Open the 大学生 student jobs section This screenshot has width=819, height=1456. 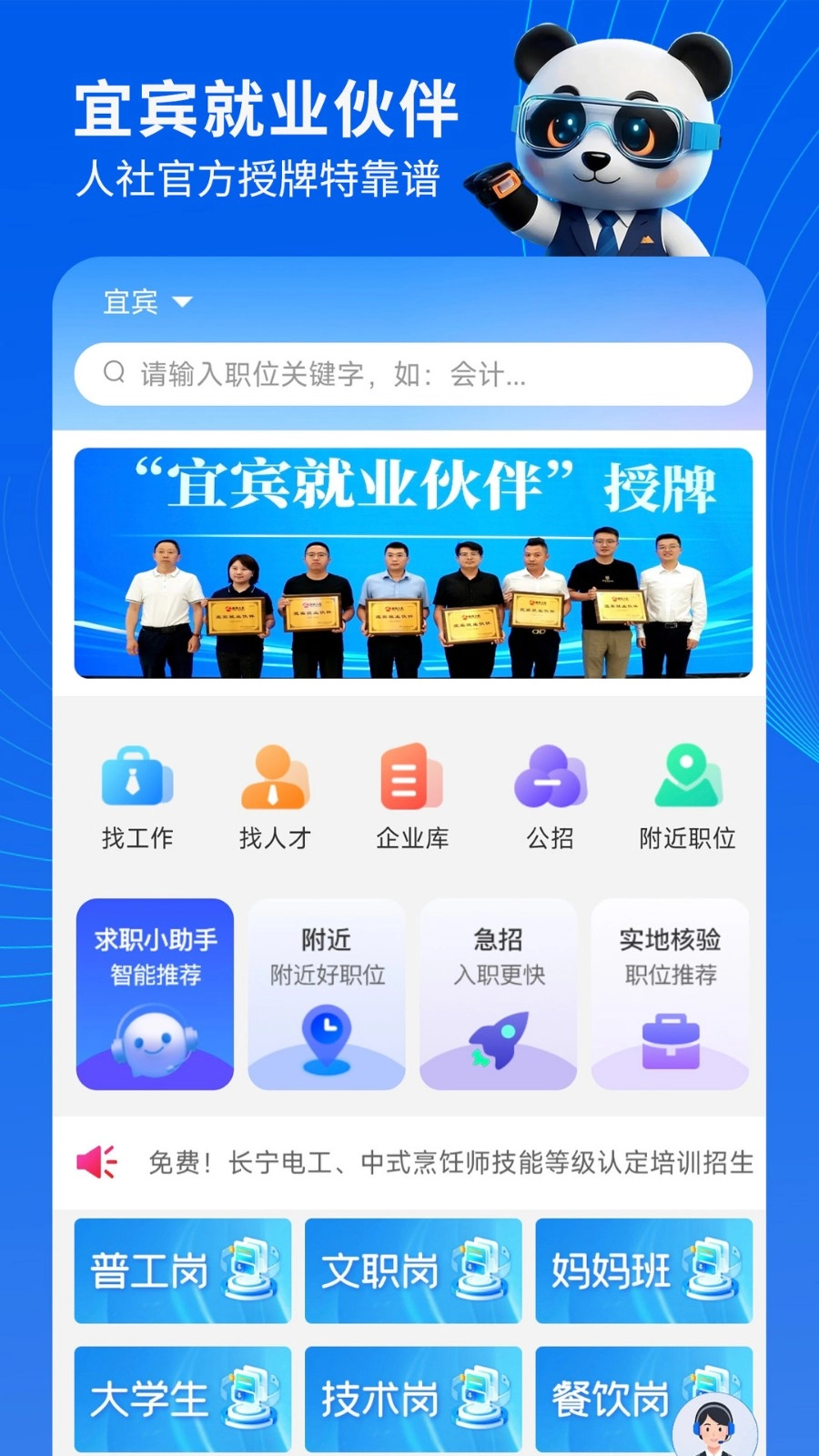point(181,1397)
